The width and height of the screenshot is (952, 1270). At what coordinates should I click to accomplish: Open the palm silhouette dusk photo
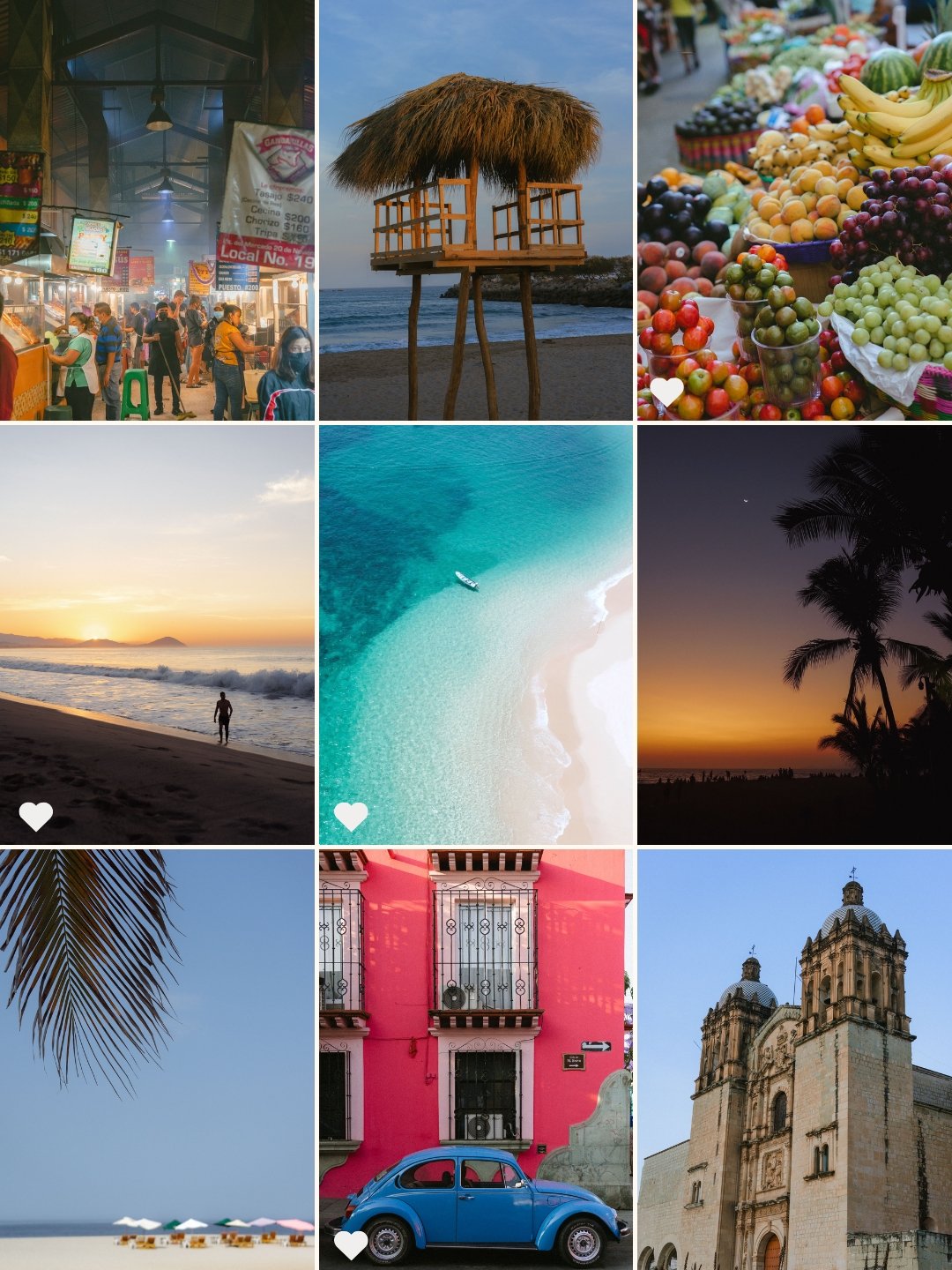[794, 635]
